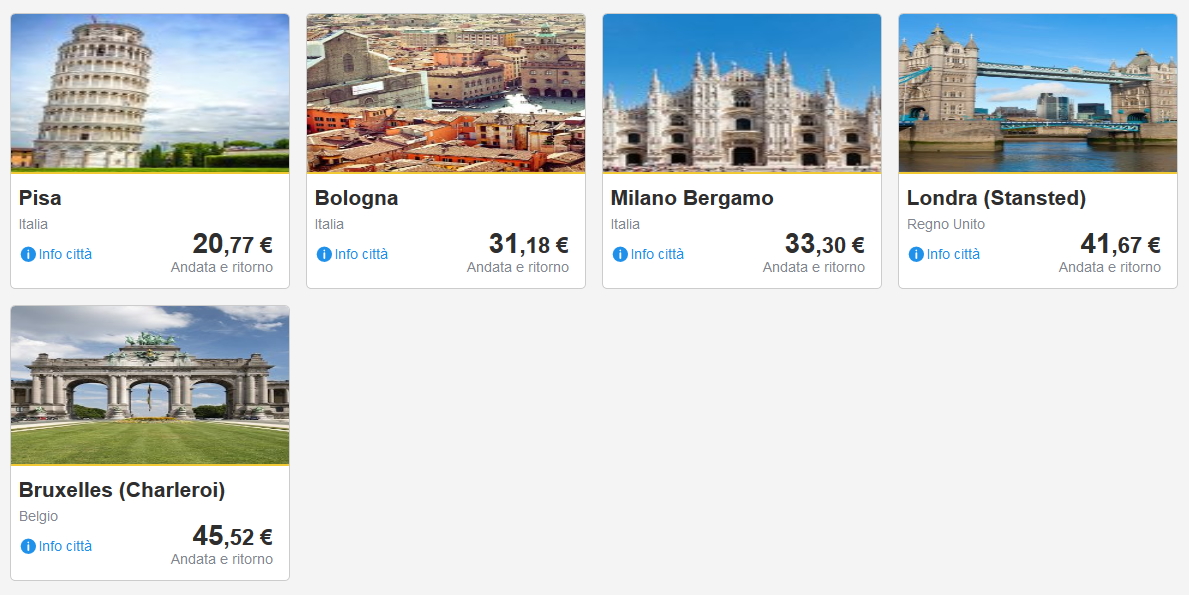The height and width of the screenshot is (595, 1189).
Task: Tap Info città link for Pisa
Action: coord(65,254)
